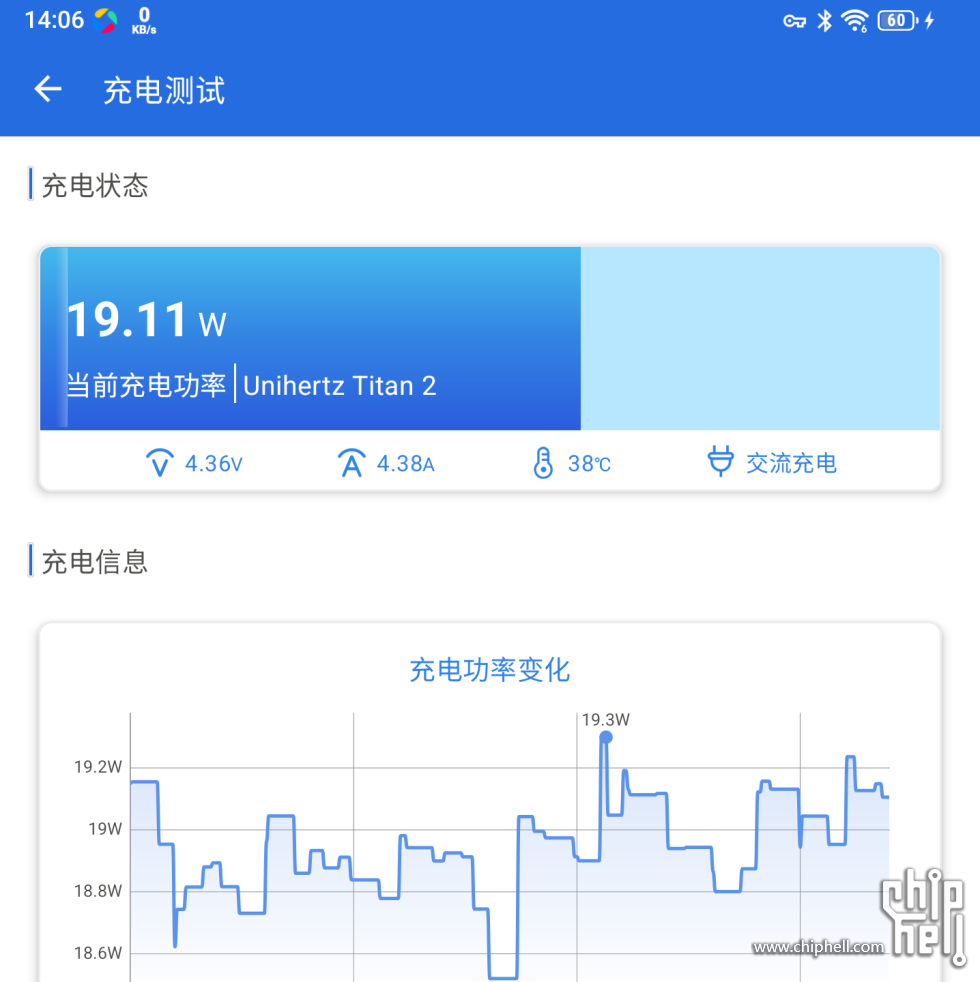
Task: Tap the back arrow to exit charging test
Action: pos(47,89)
